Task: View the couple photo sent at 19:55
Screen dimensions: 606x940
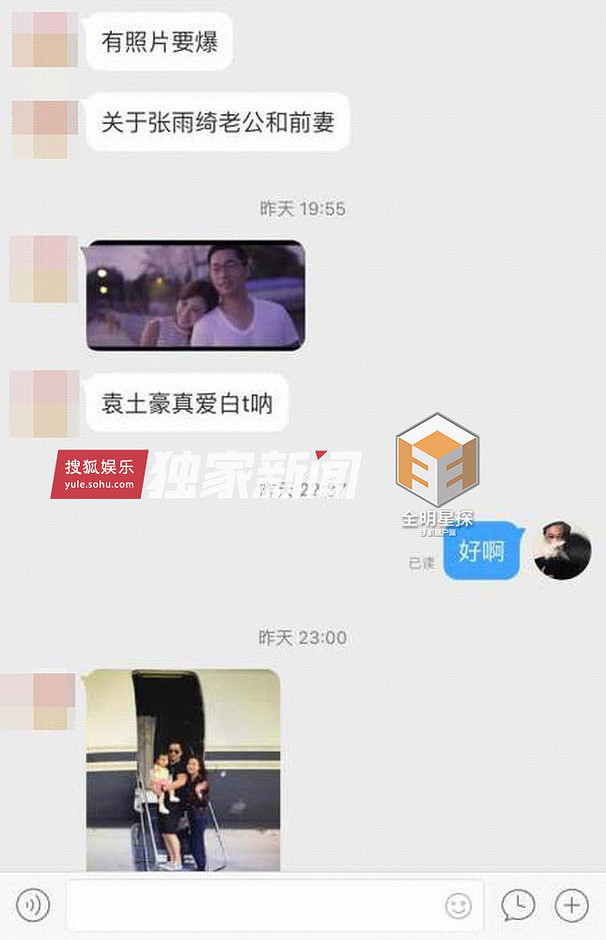Action: coord(195,295)
